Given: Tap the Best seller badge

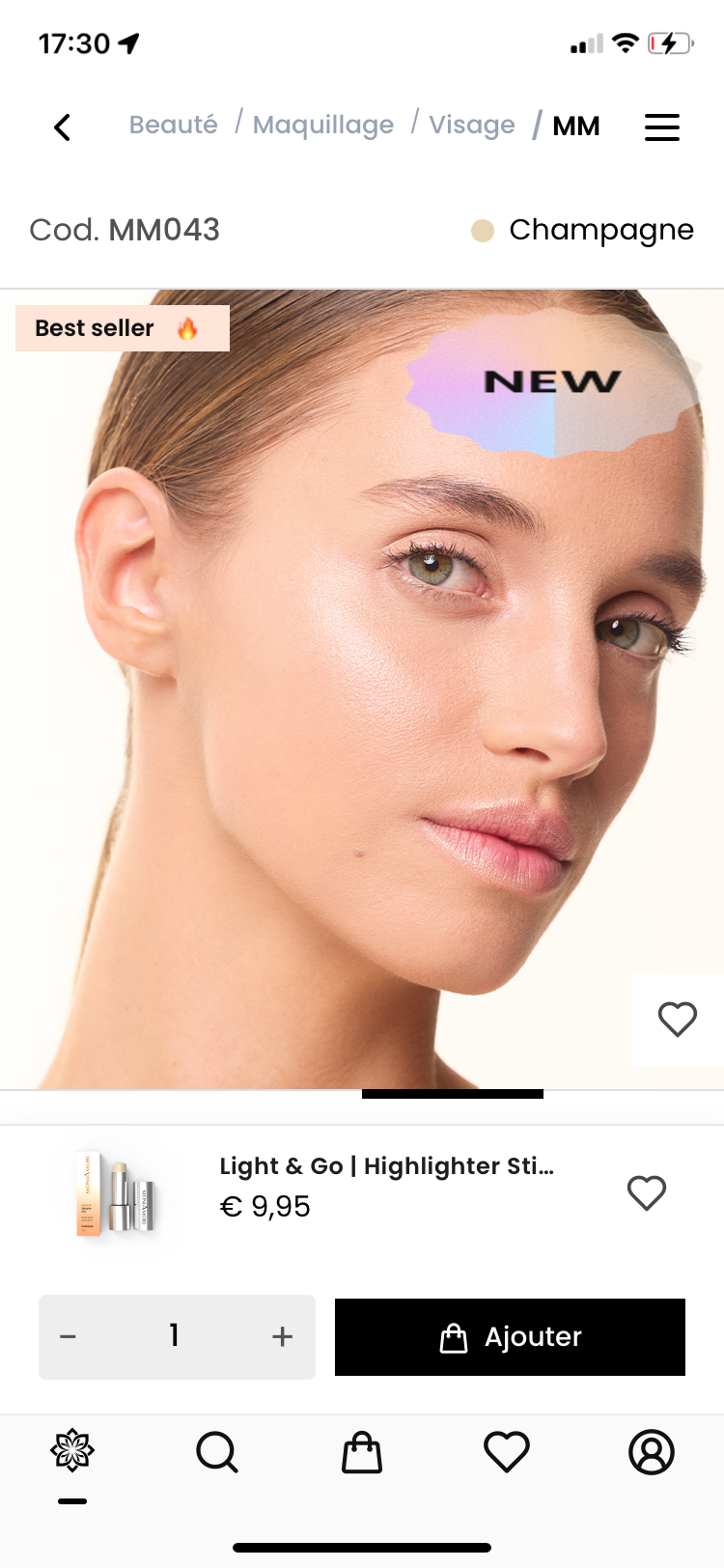Looking at the screenshot, I should pos(123,328).
